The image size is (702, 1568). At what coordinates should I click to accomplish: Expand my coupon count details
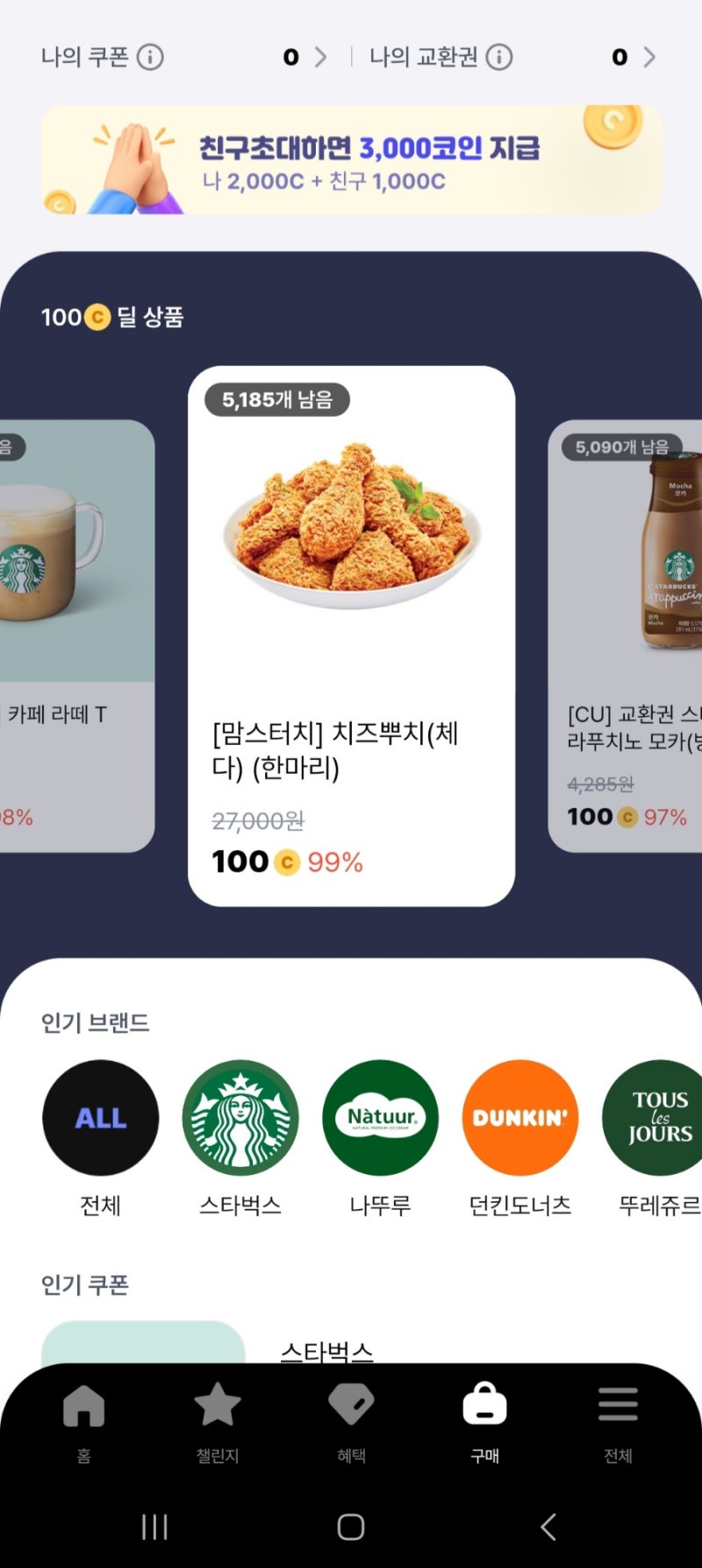[x=320, y=56]
